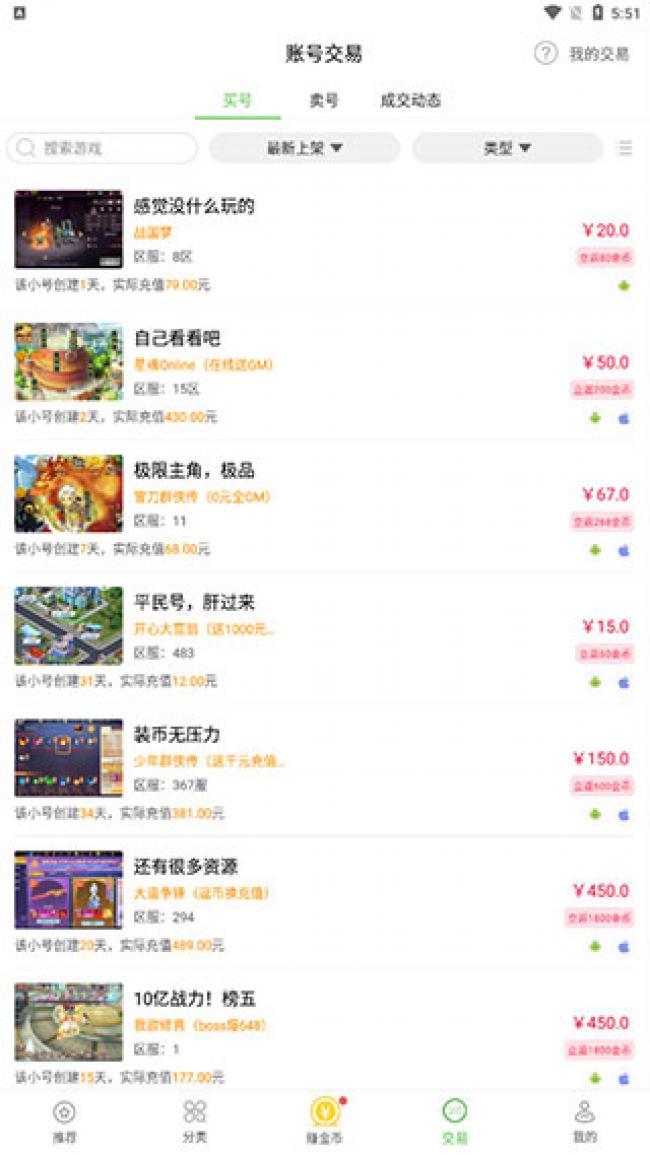The width and height of the screenshot is (650, 1155).
Task: Go to the 分类 tab
Action: pyautogui.click(x=195, y=1121)
